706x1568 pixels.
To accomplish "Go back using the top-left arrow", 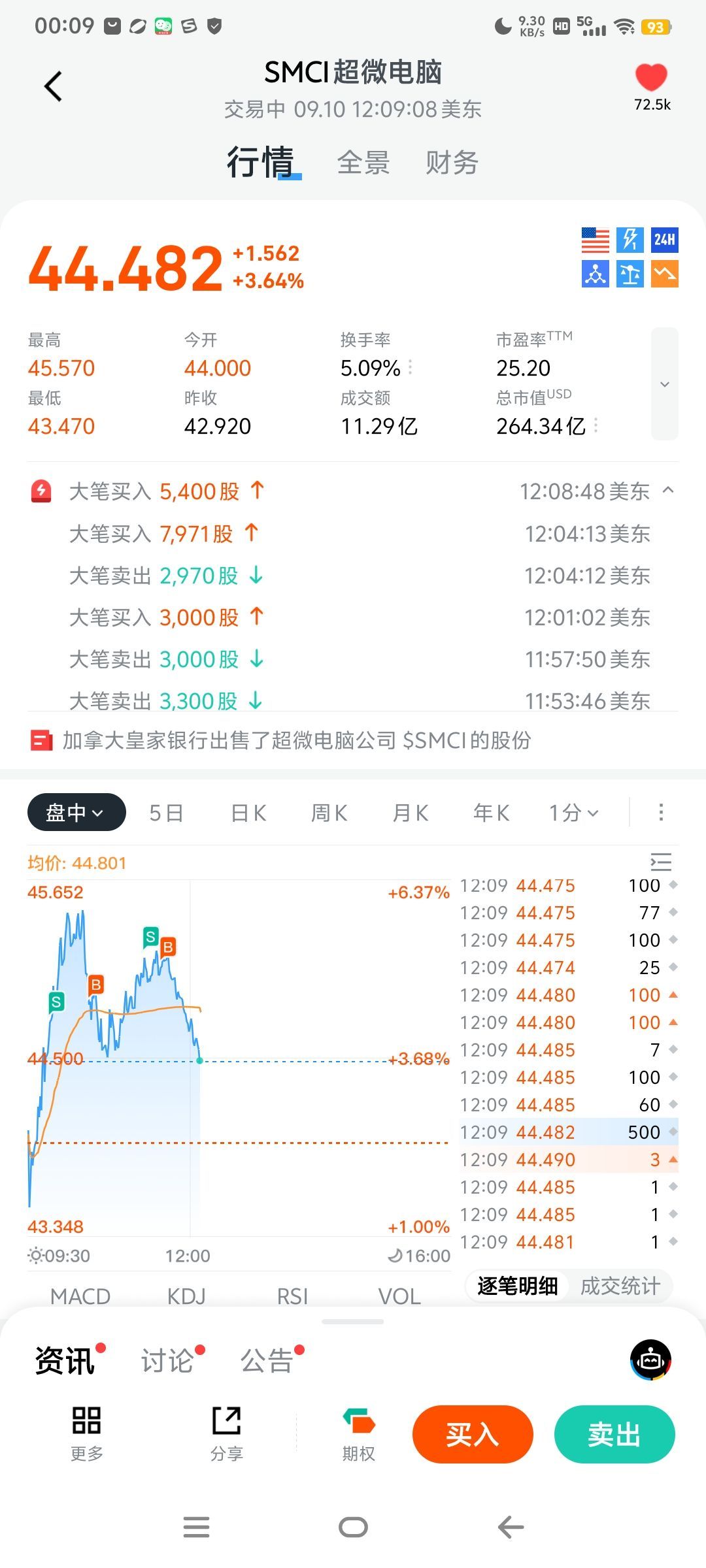I will point(53,86).
